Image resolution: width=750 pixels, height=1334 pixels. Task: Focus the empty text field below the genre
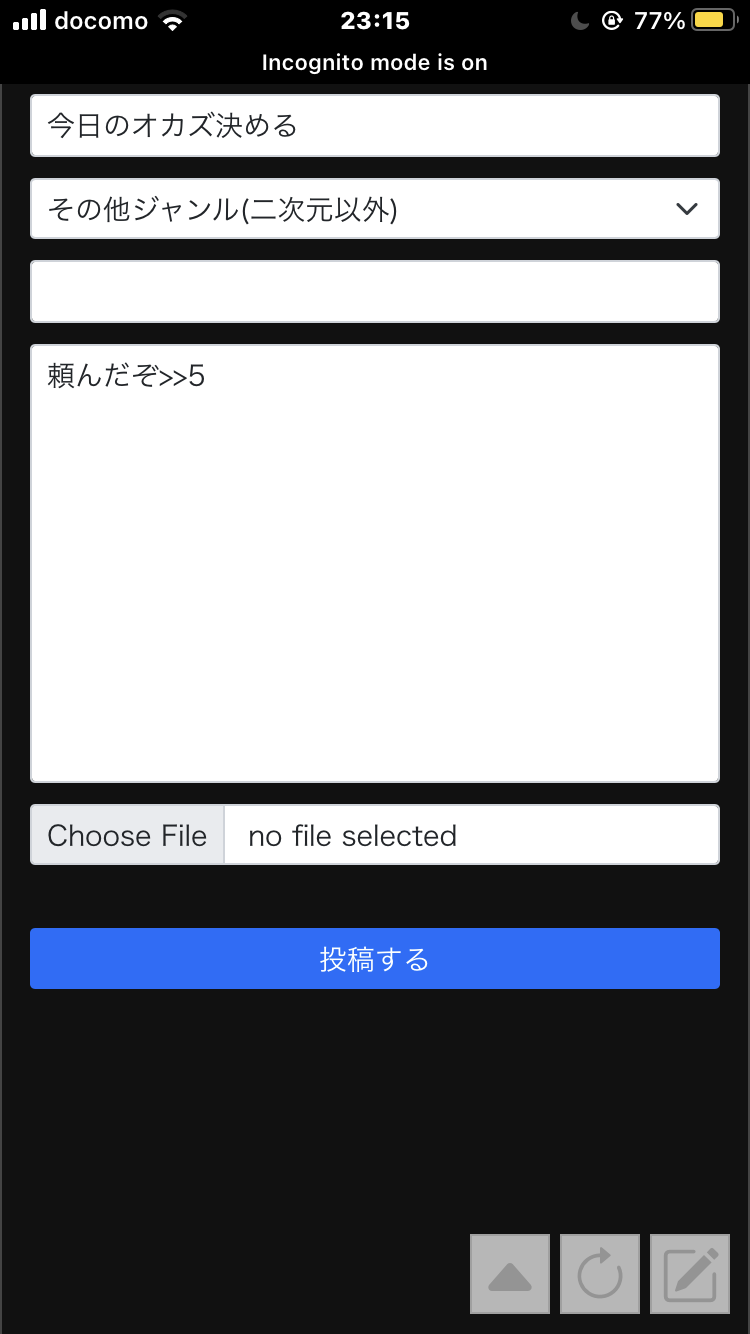[375, 292]
